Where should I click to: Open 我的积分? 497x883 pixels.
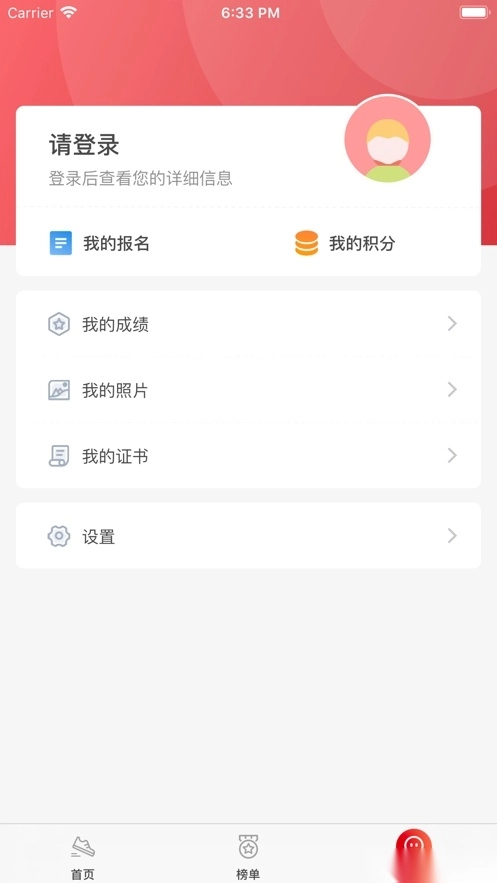[344, 243]
